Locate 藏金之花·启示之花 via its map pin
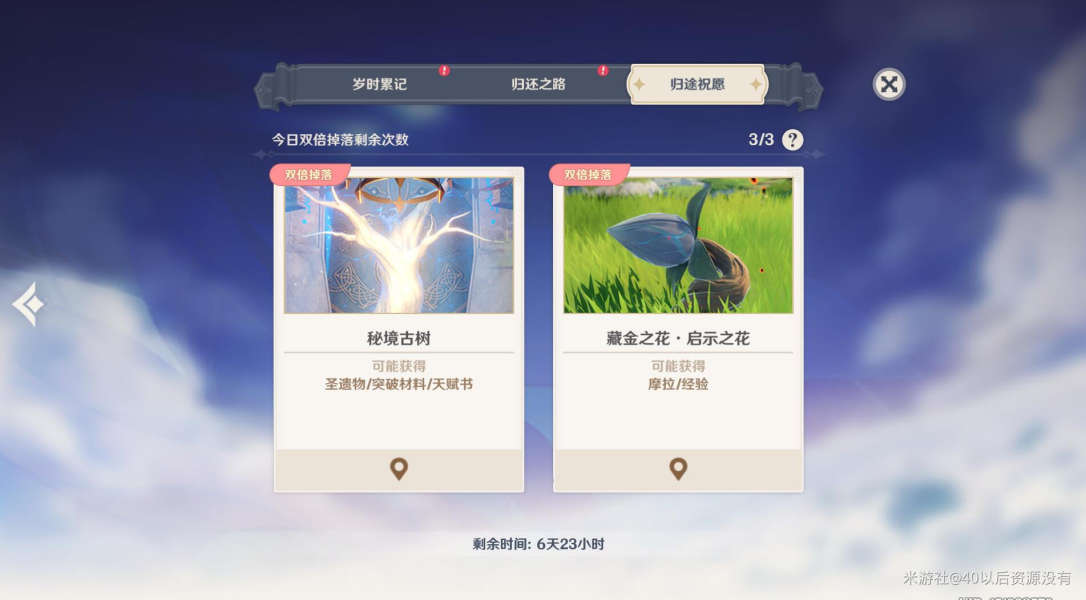 [677, 469]
